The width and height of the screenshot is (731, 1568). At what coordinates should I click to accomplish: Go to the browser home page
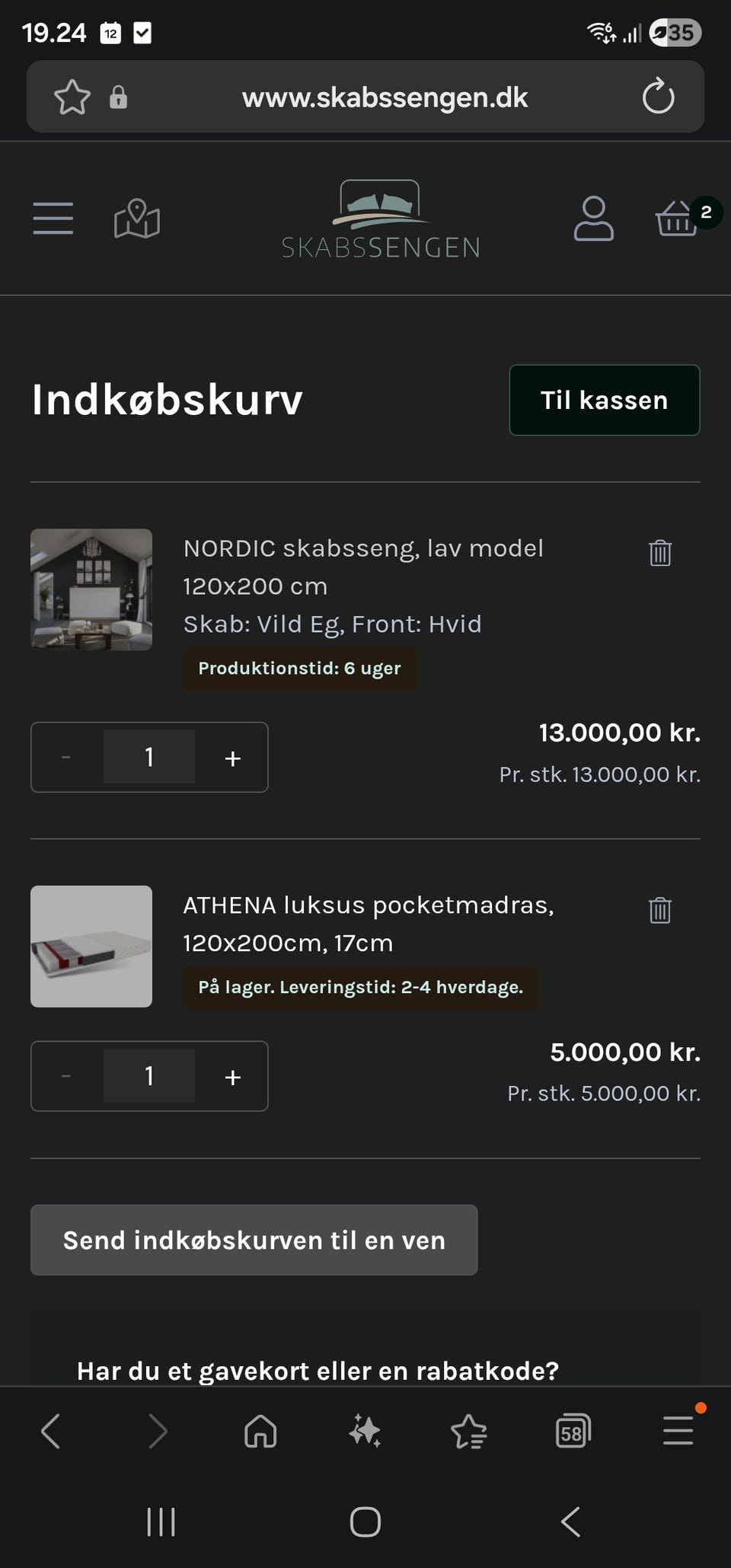(x=260, y=1431)
